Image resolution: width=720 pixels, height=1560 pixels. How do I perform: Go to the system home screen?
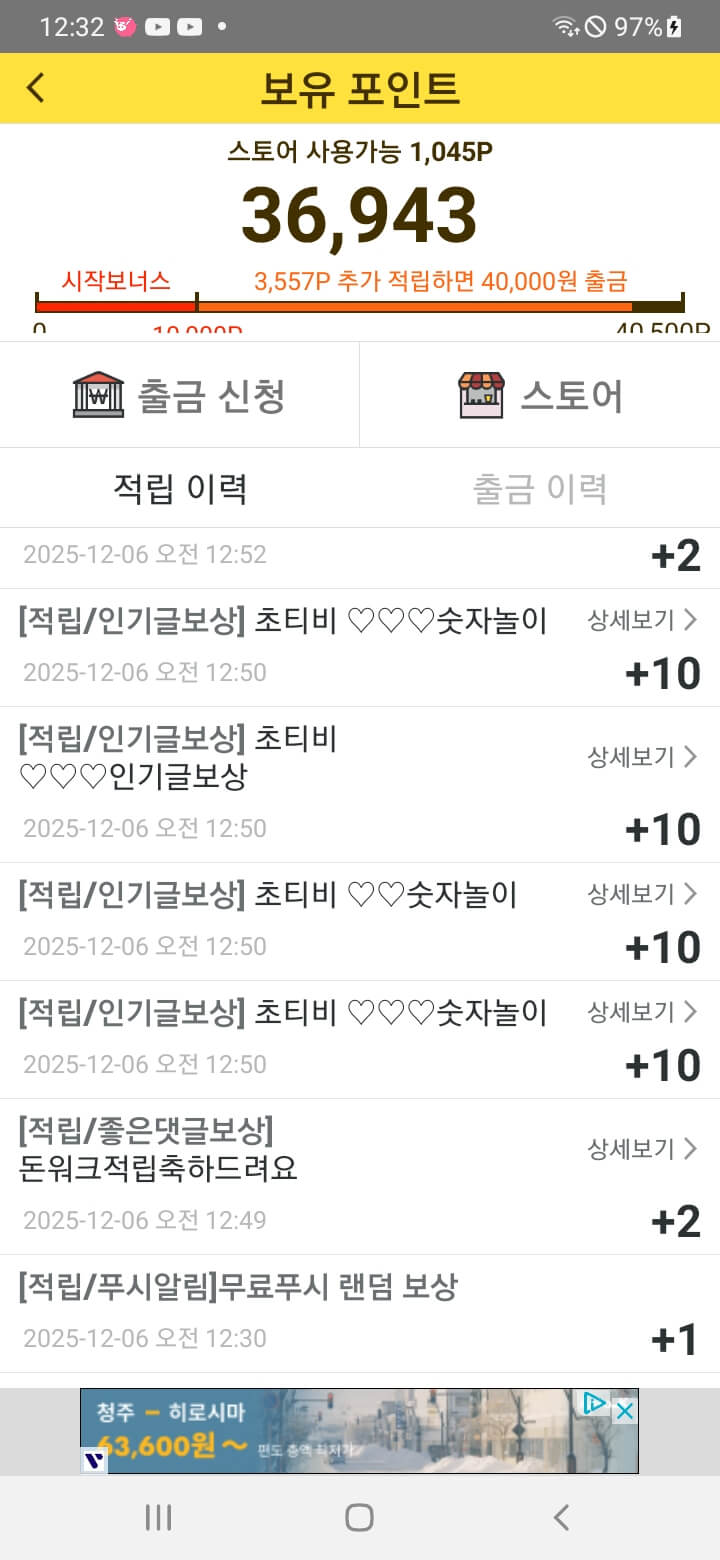(359, 1517)
